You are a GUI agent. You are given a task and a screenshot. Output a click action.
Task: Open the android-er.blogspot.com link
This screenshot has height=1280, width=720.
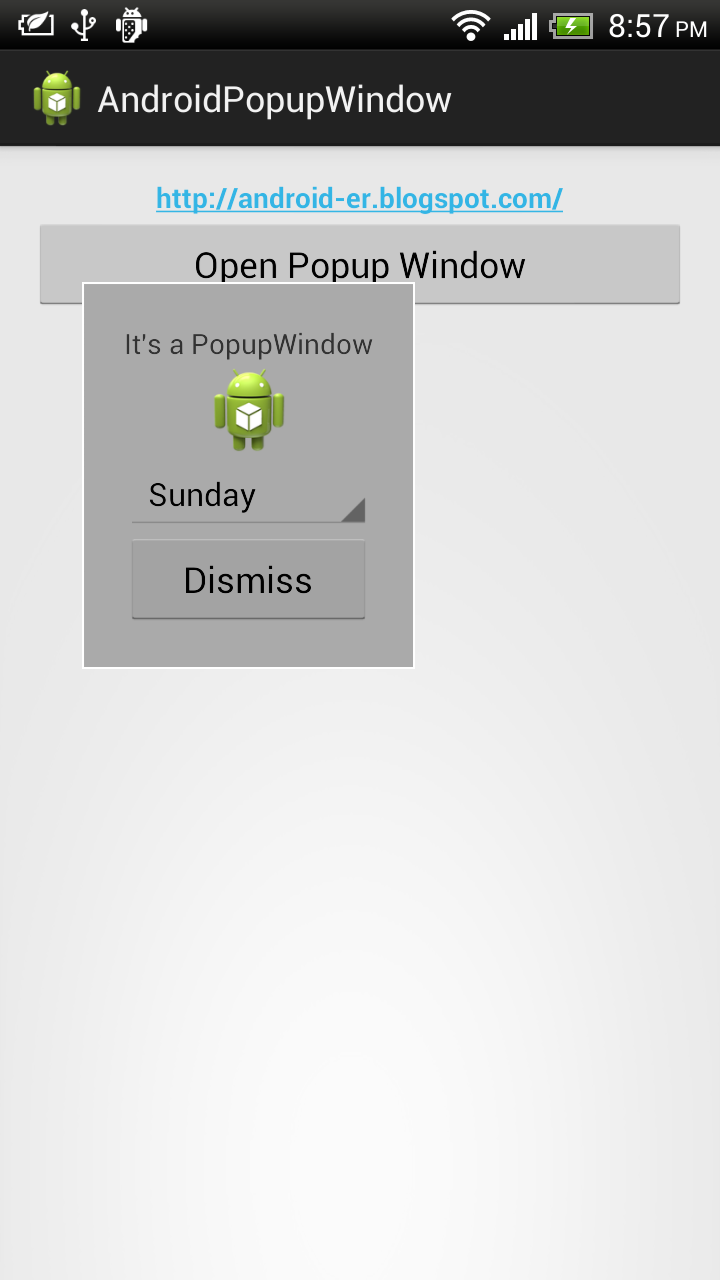359,198
